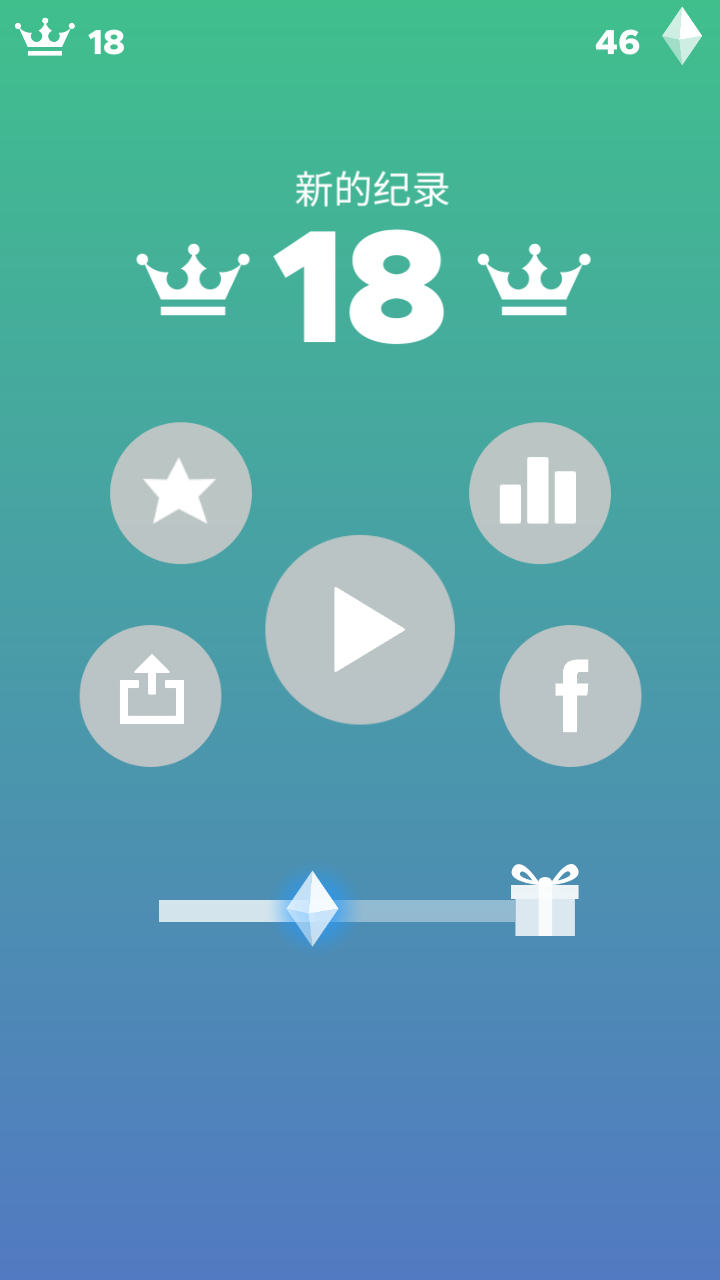This screenshot has width=720, height=1280.
Task: Share the new record score
Action: (x=151, y=695)
